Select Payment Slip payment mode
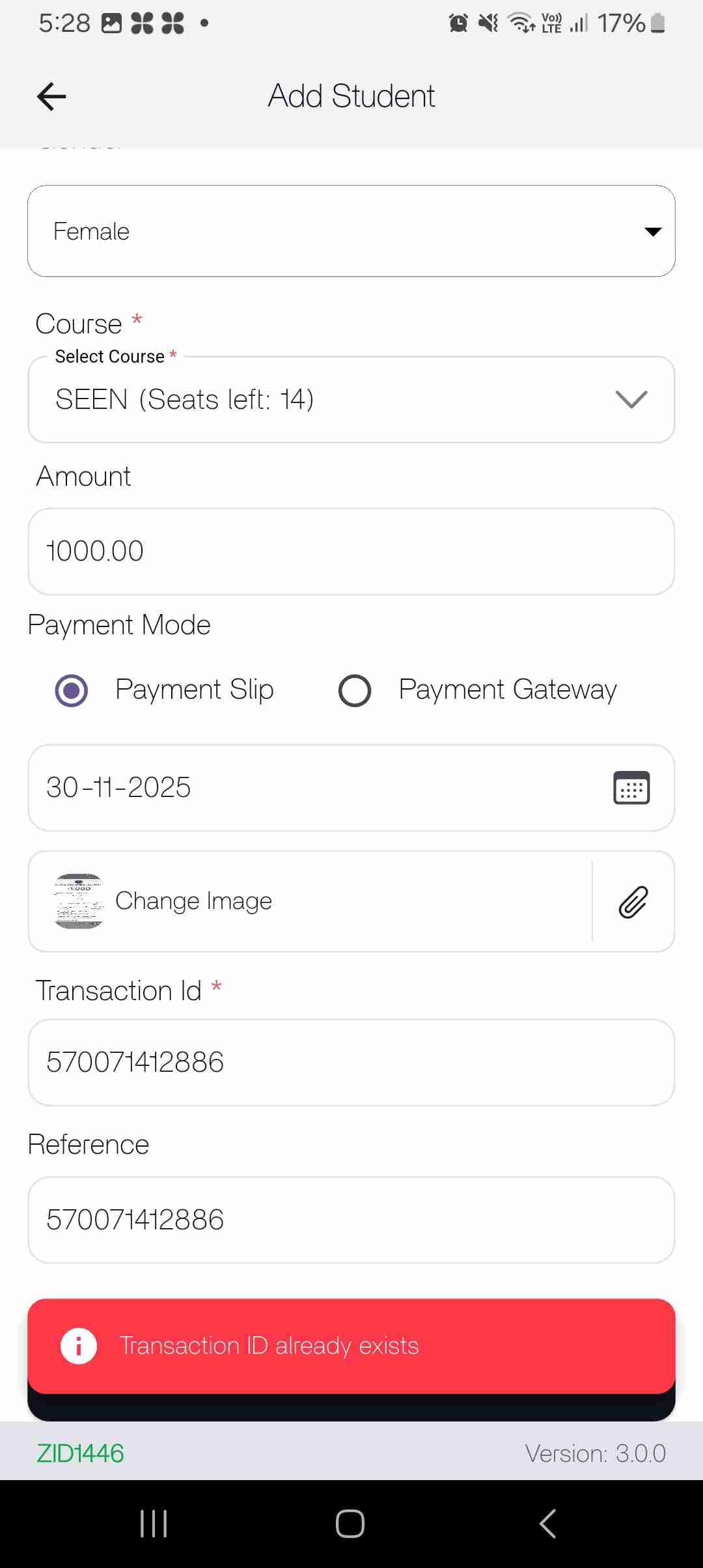 [x=72, y=690]
